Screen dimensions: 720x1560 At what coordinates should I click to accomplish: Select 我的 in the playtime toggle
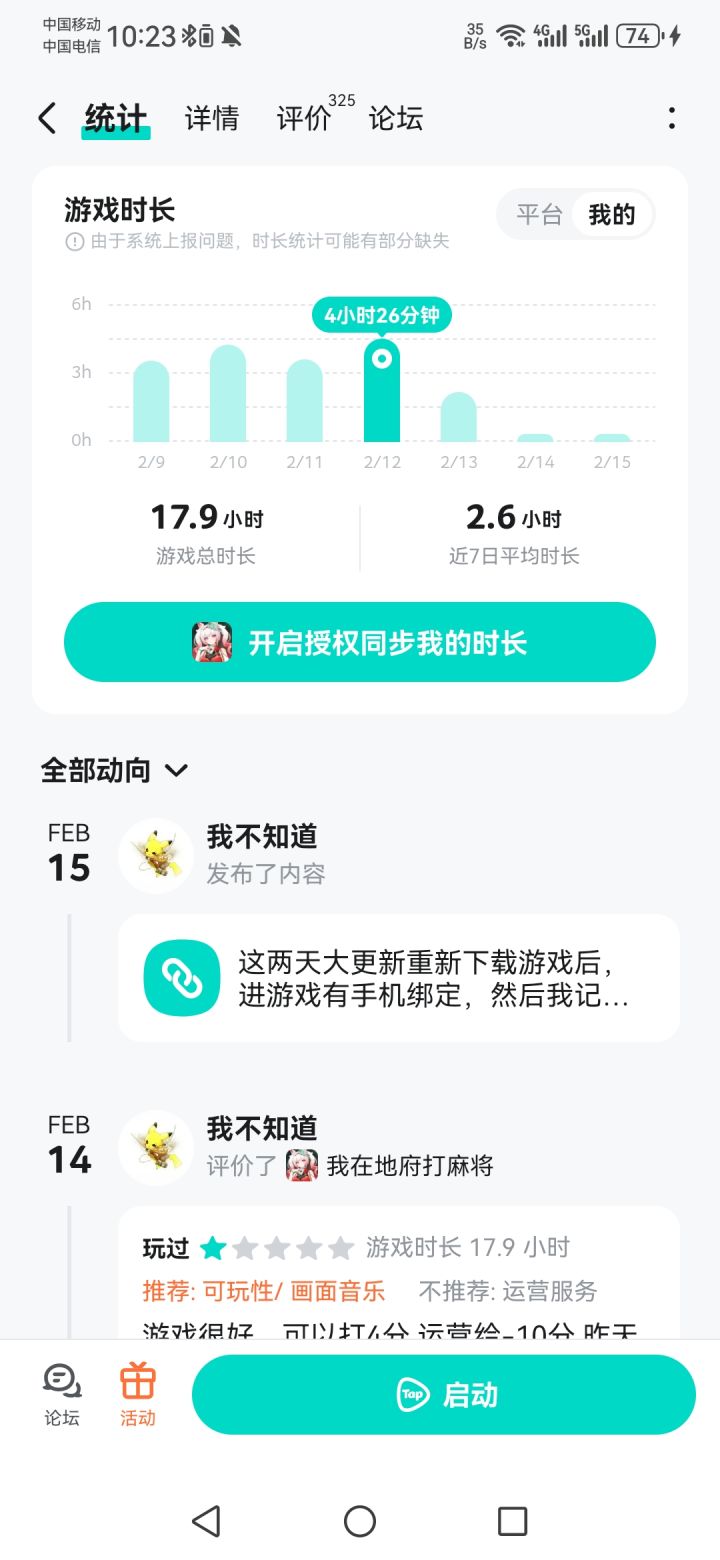point(612,214)
